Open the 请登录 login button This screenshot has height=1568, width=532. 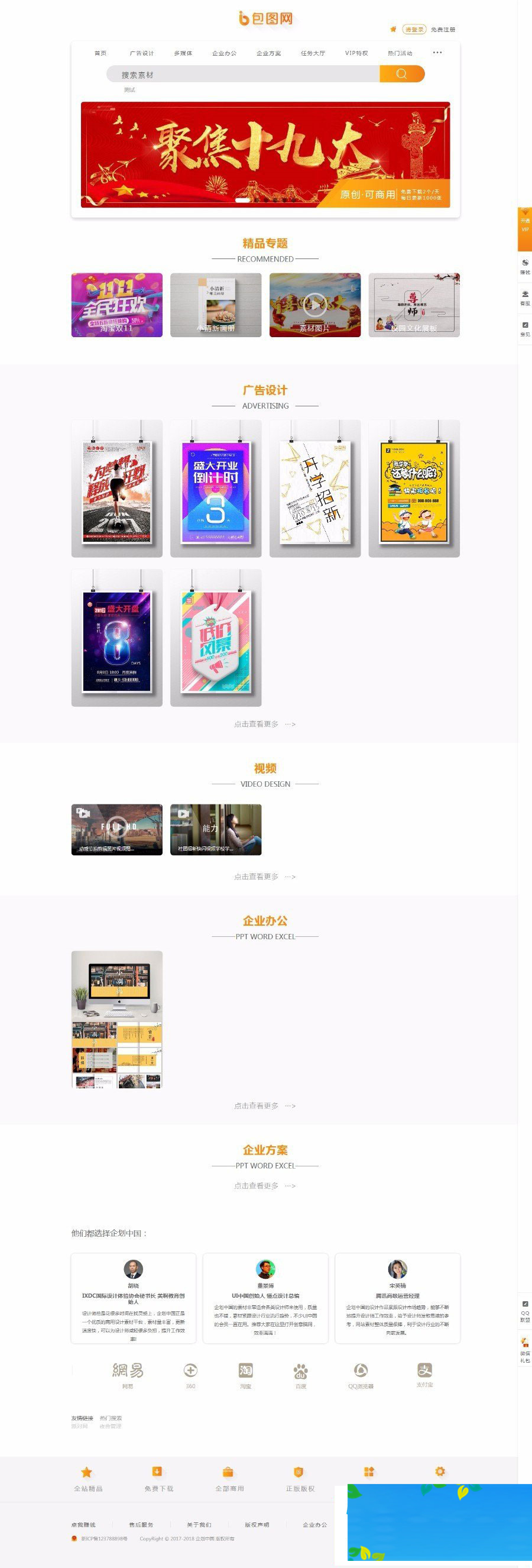(x=414, y=29)
